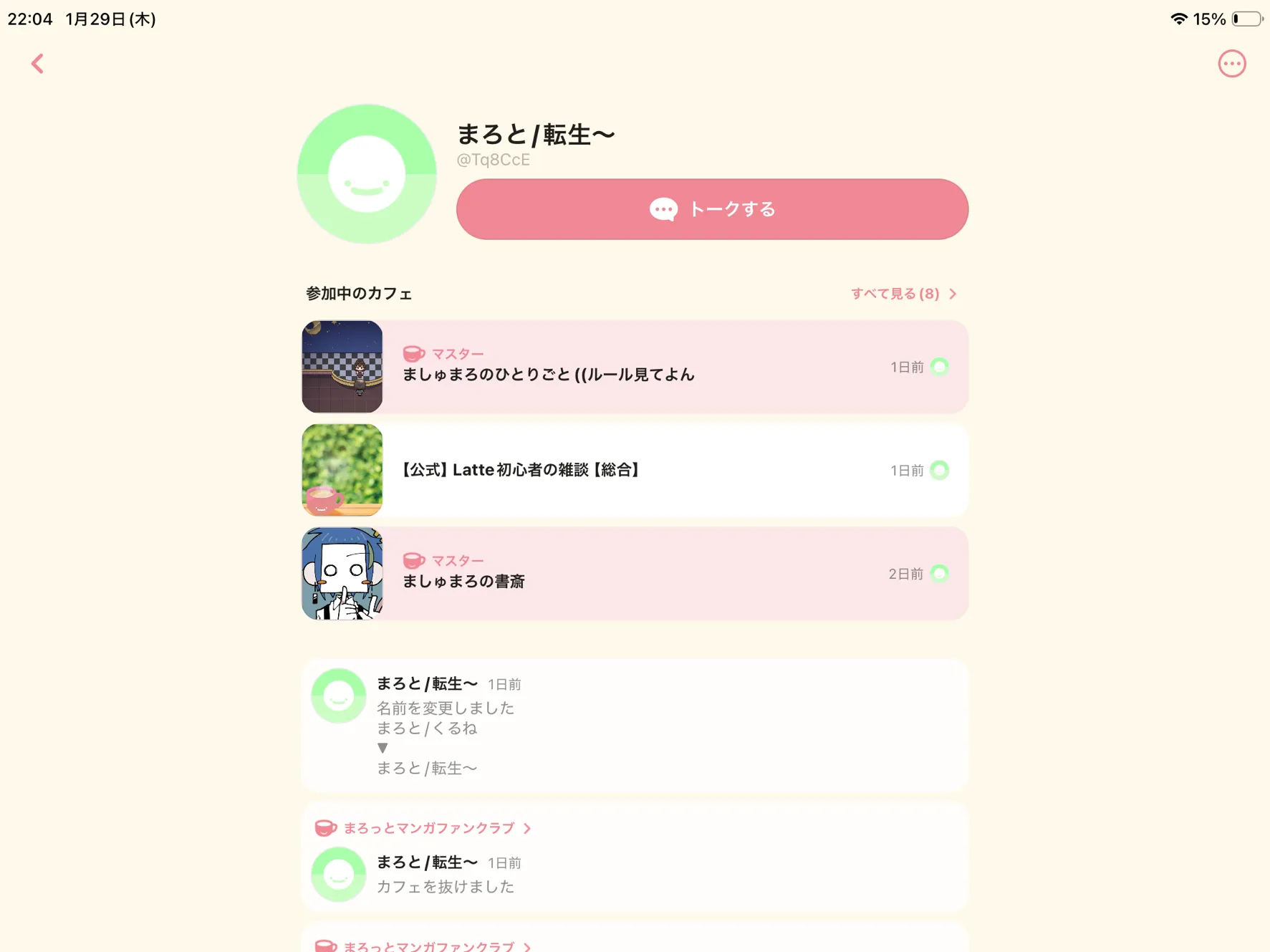View the large green profile avatar

[367, 174]
